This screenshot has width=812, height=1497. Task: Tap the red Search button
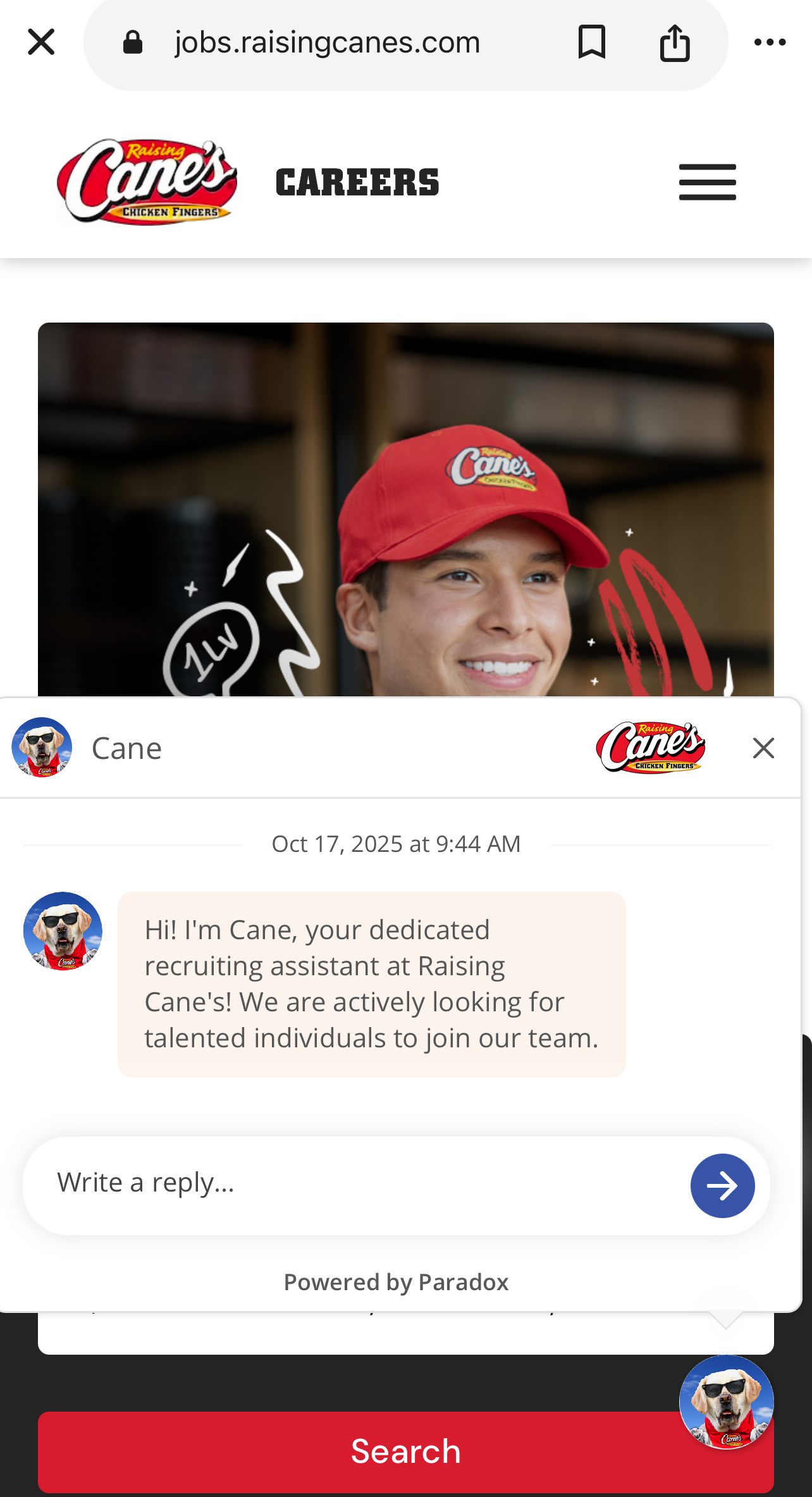point(354,1451)
